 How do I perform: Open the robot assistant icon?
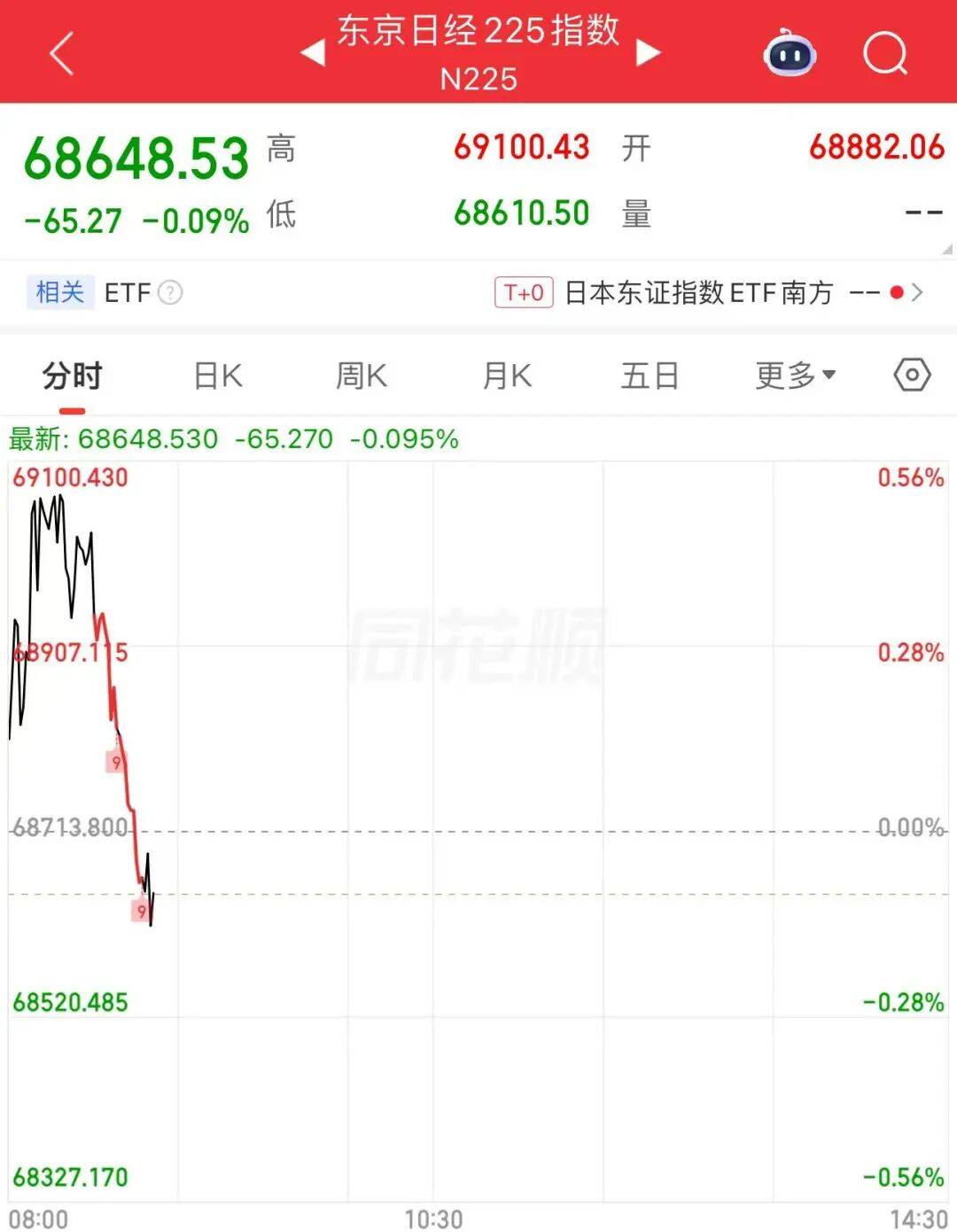tap(790, 54)
